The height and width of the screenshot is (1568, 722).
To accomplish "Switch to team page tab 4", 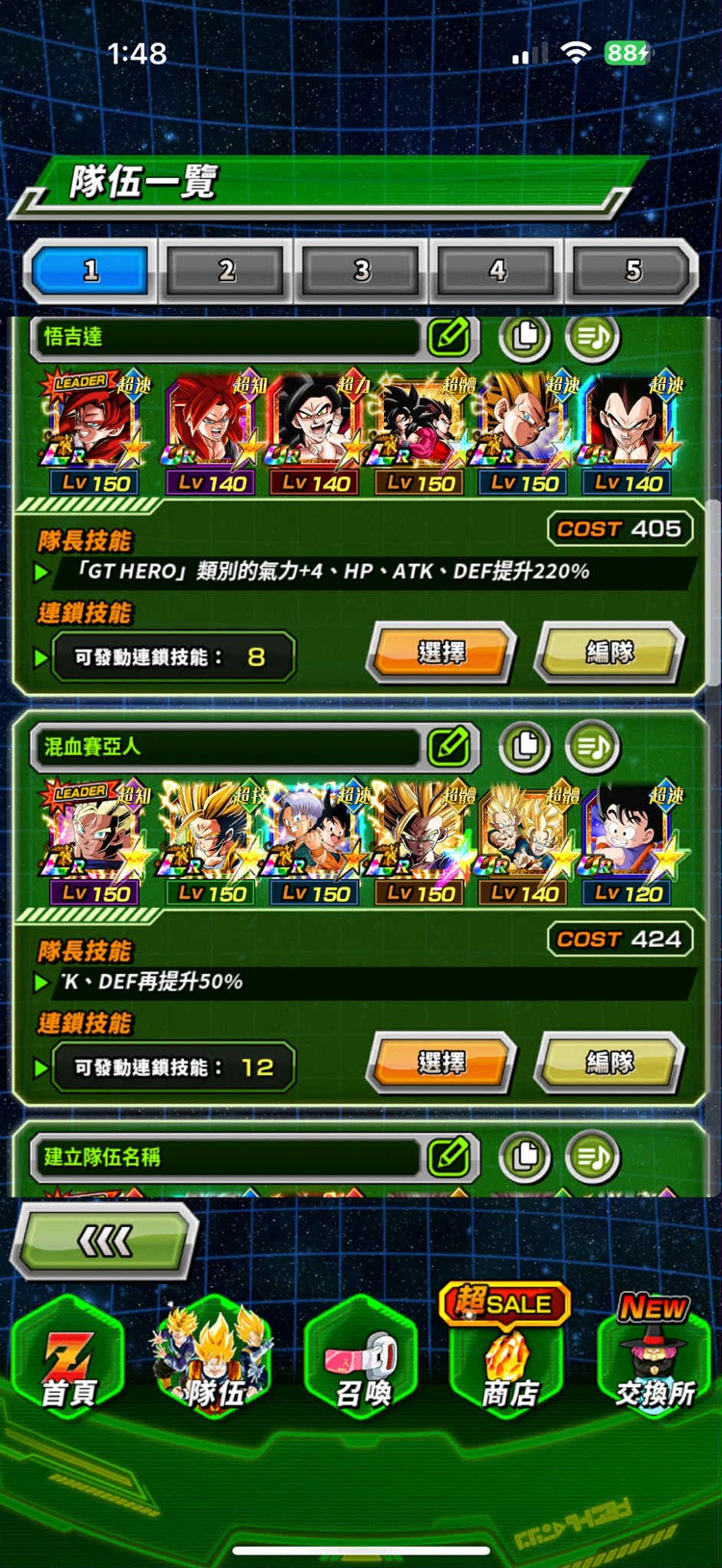I will tap(498, 271).
